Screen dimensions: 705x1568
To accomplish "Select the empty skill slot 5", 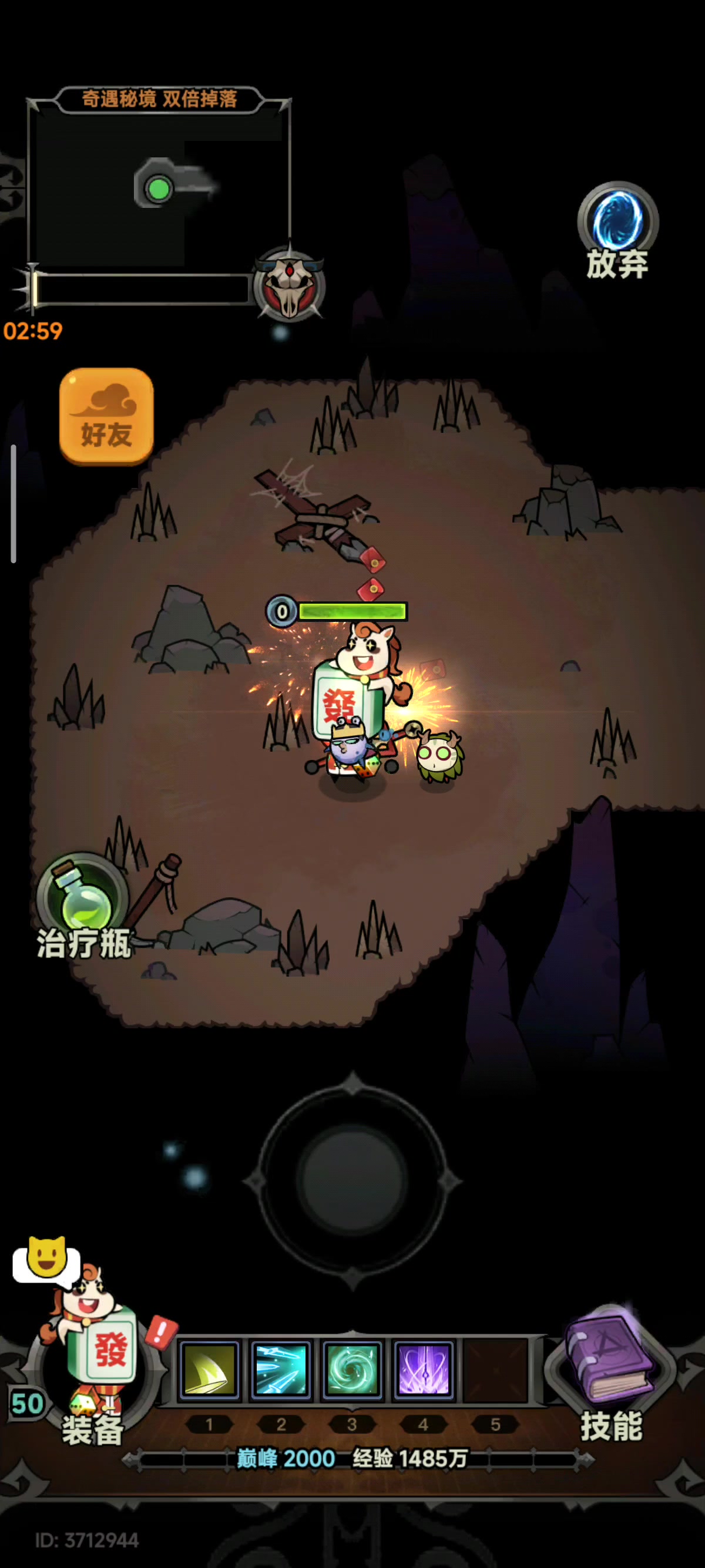I will click(x=495, y=1370).
